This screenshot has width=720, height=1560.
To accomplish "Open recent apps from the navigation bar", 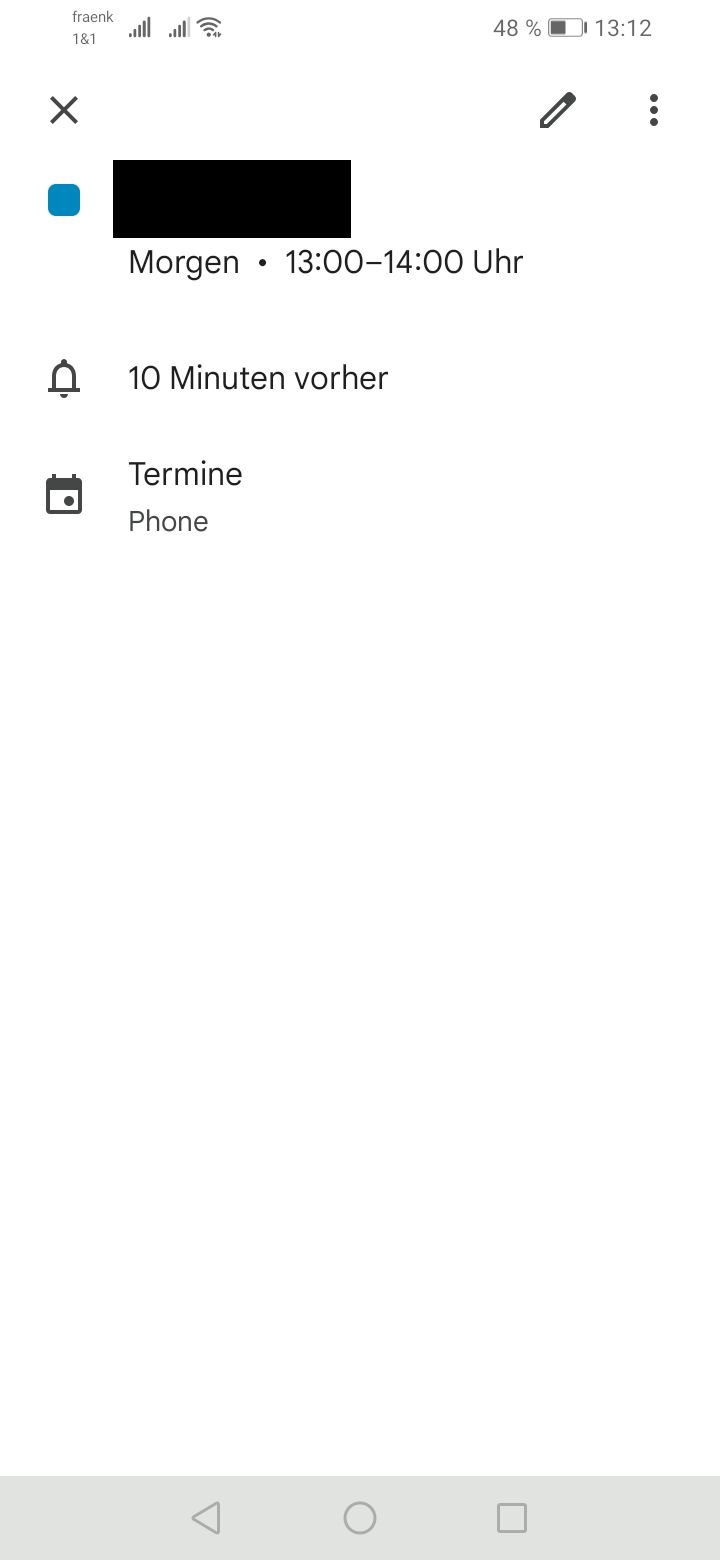I will [x=512, y=1518].
